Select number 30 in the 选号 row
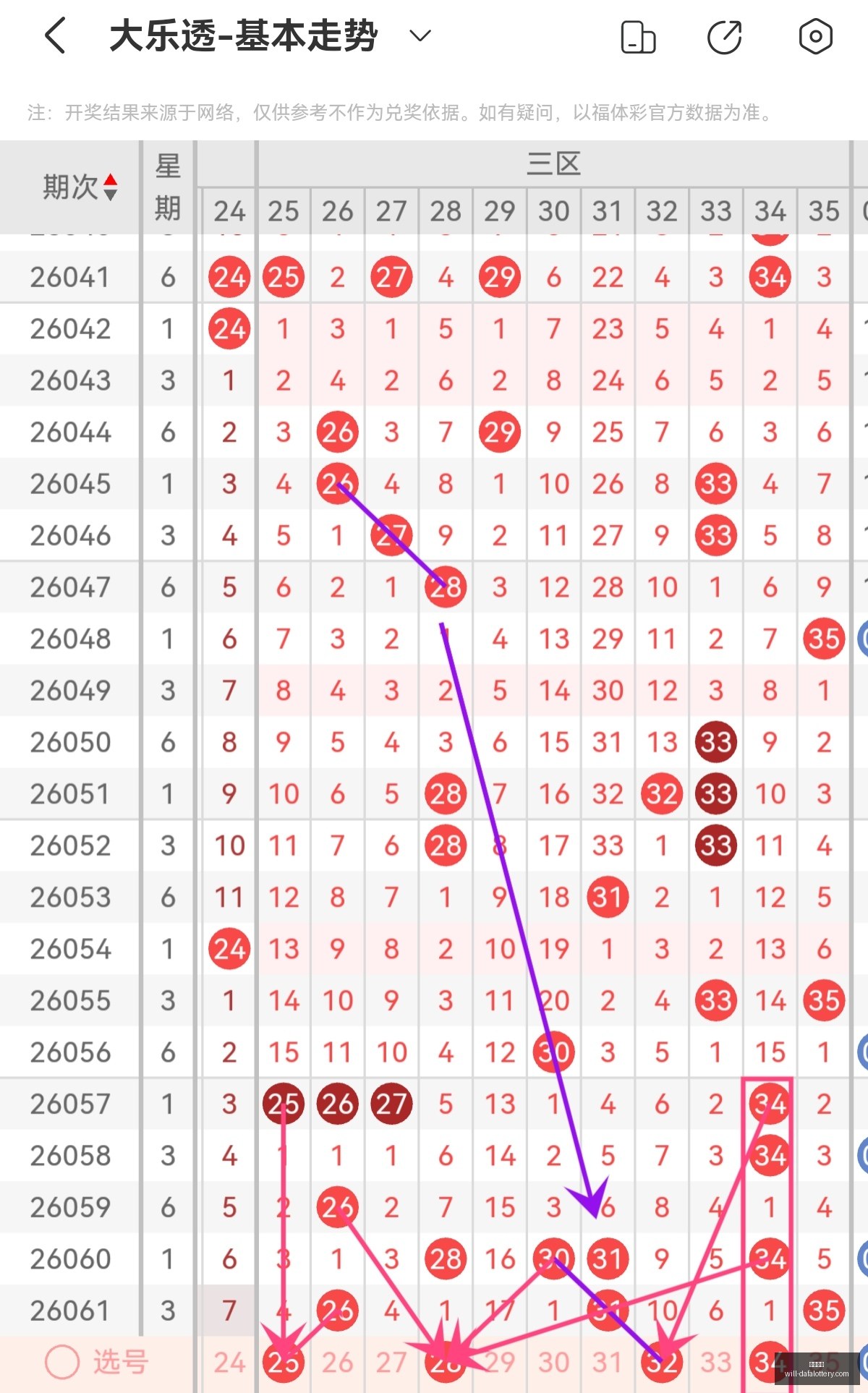The image size is (868, 1393). pyautogui.click(x=554, y=1363)
